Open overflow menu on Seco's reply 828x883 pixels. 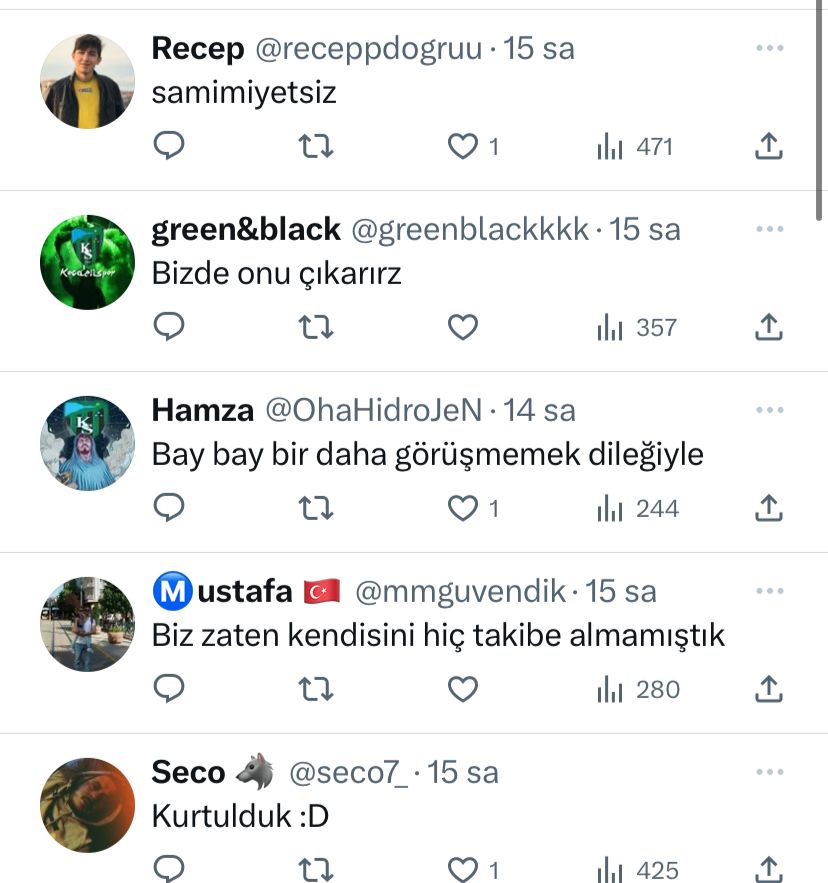click(769, 772)
